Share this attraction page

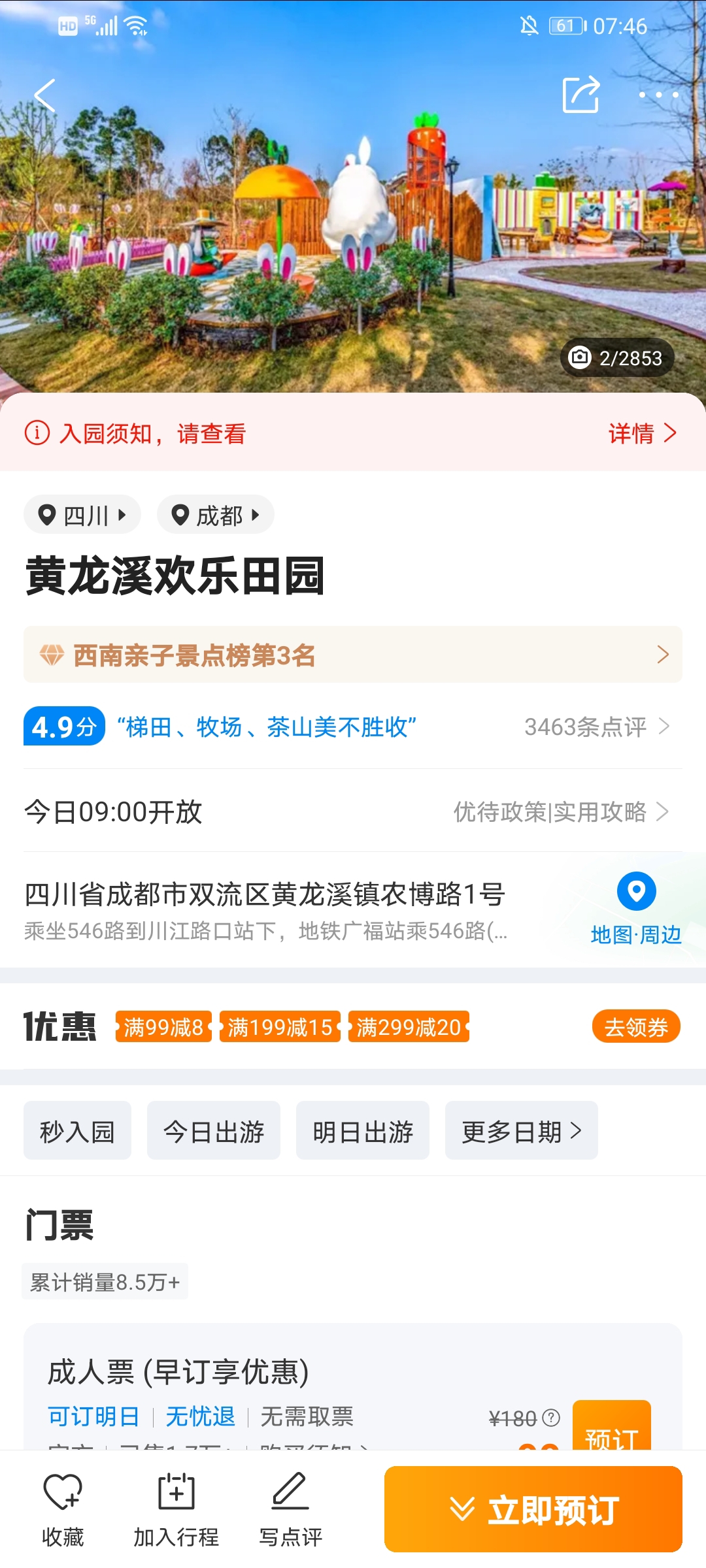580,95
